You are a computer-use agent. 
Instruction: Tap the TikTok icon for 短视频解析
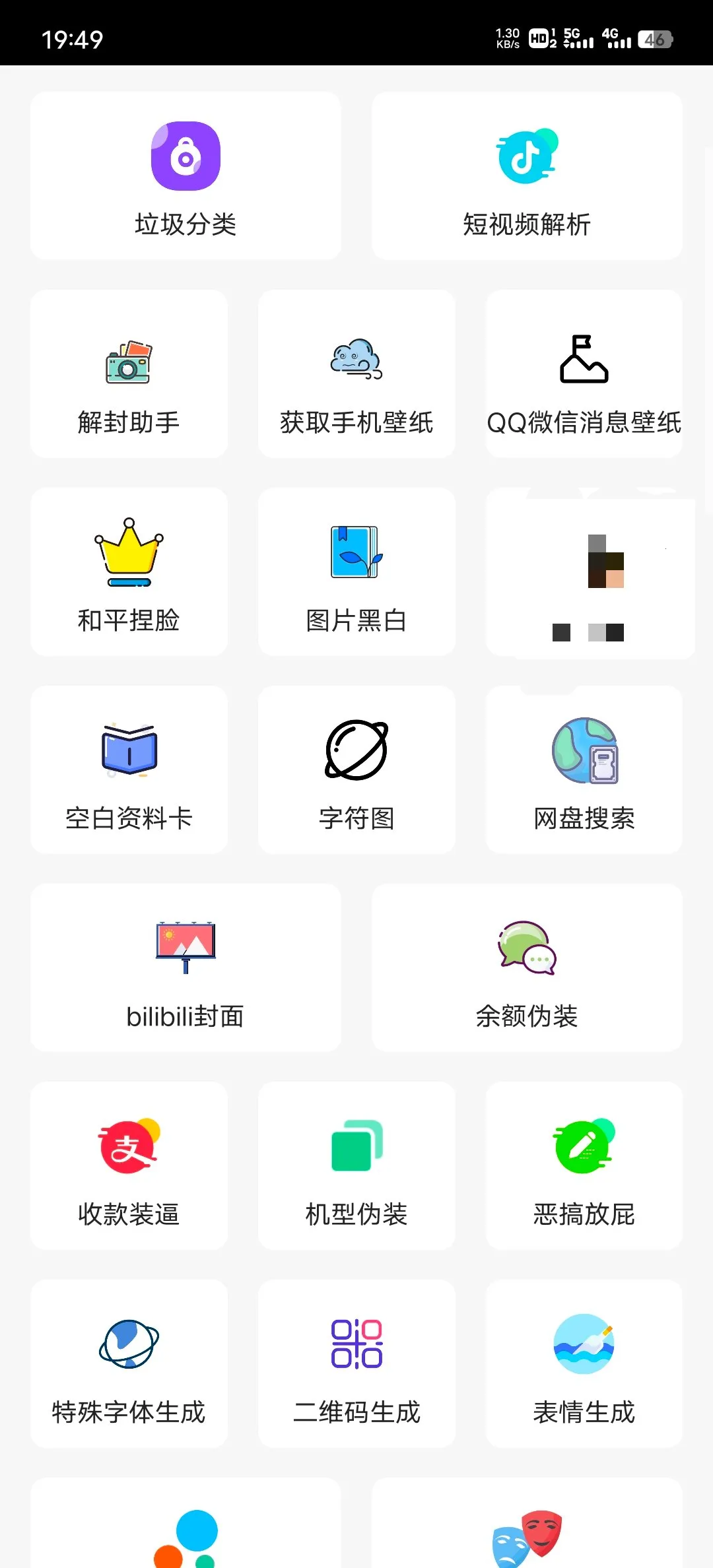(526, 156)
